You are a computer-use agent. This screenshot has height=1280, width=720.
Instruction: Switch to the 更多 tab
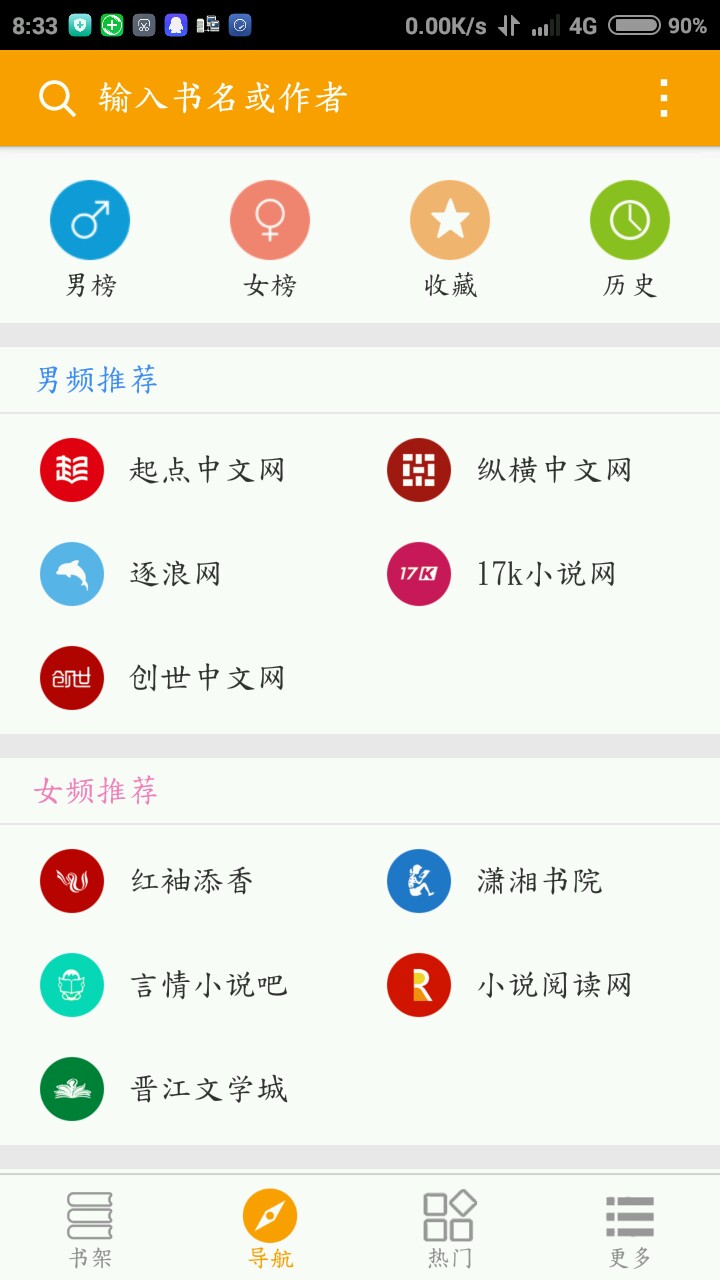[630, 1228]
